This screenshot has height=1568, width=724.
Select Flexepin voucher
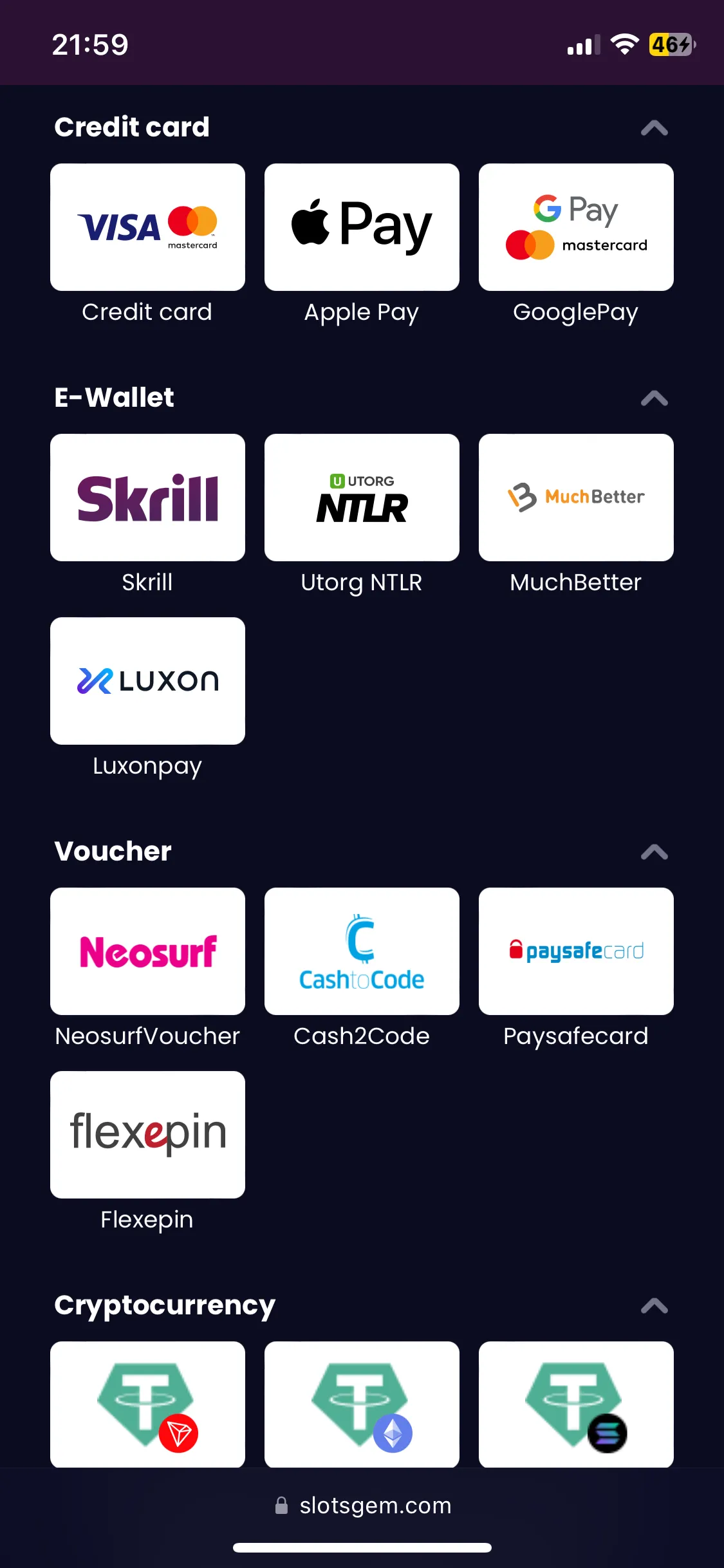point(147,1135)
